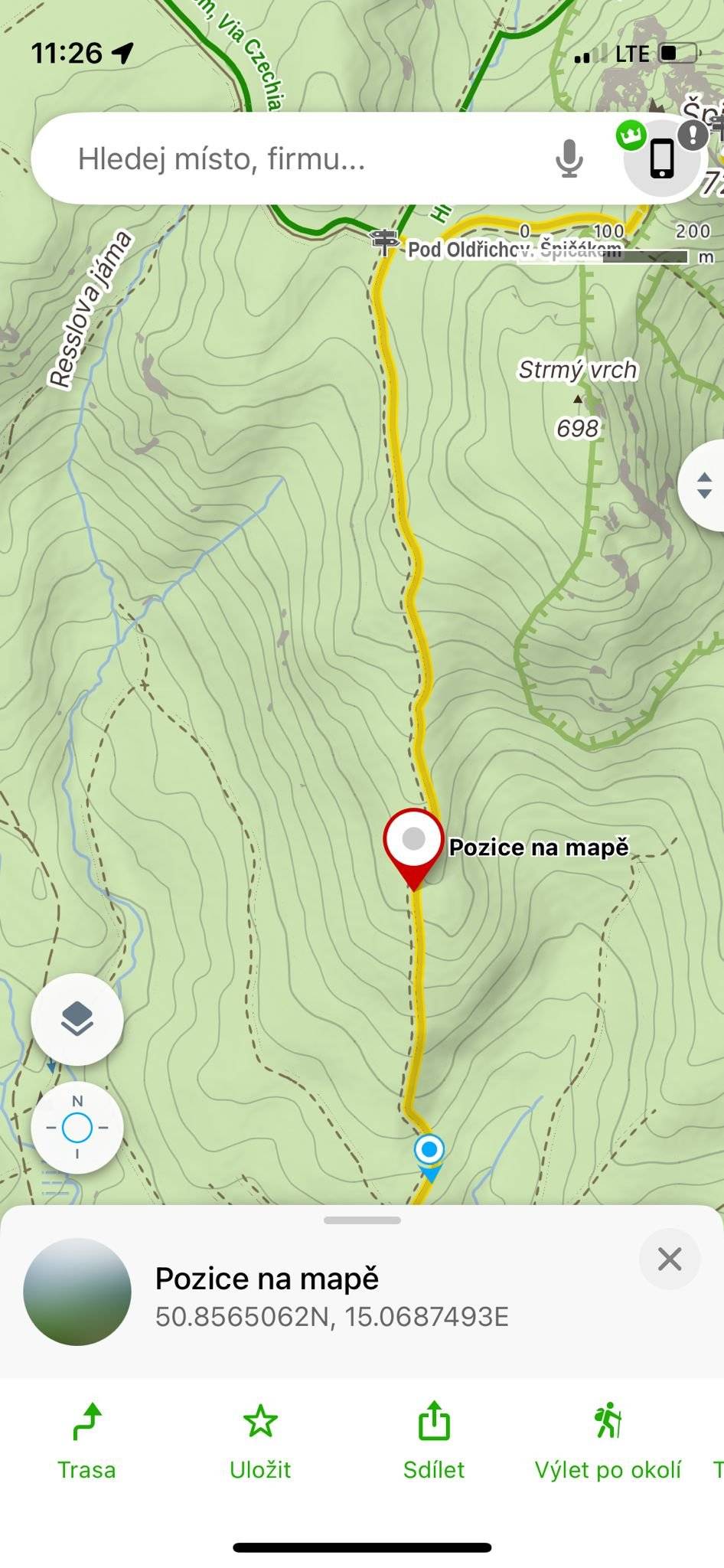The image size is (724, 1568).
Task: Expand the panel using the grab handle
Action: (362, 1220)
